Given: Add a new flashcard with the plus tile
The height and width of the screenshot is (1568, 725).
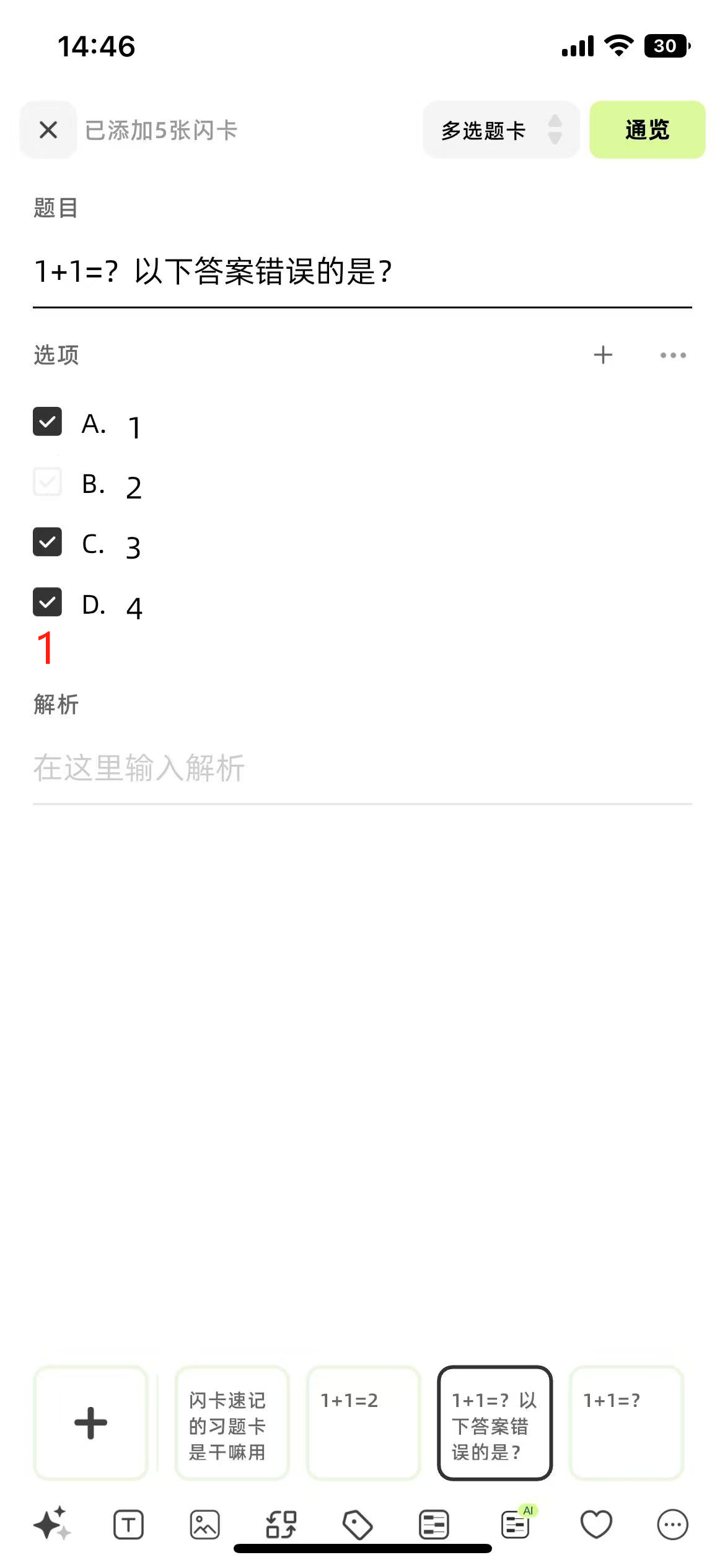Looking at the screenshot, I should pos(90,1422).
